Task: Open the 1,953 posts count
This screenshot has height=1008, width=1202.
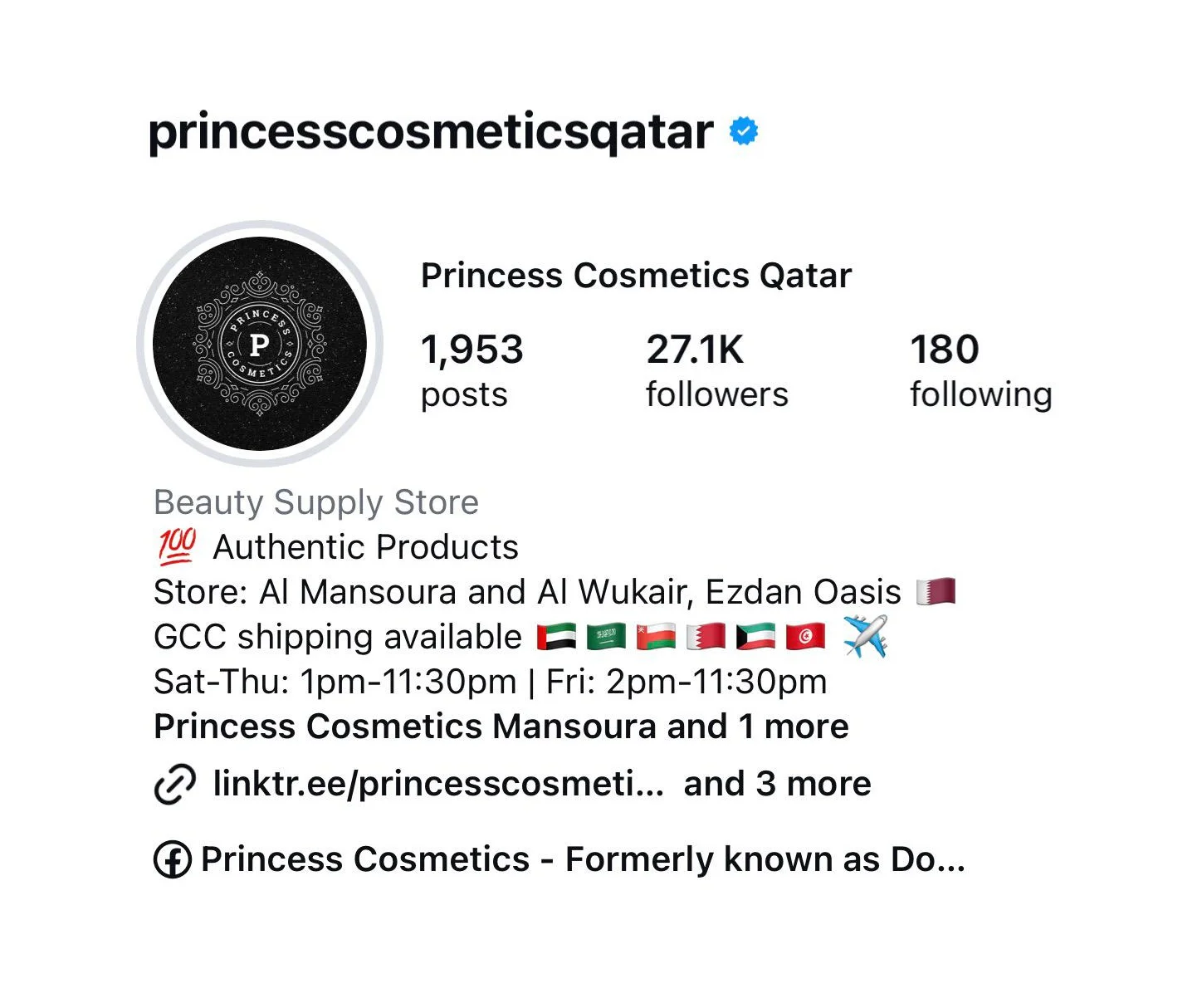Action: tap(472, 370)
